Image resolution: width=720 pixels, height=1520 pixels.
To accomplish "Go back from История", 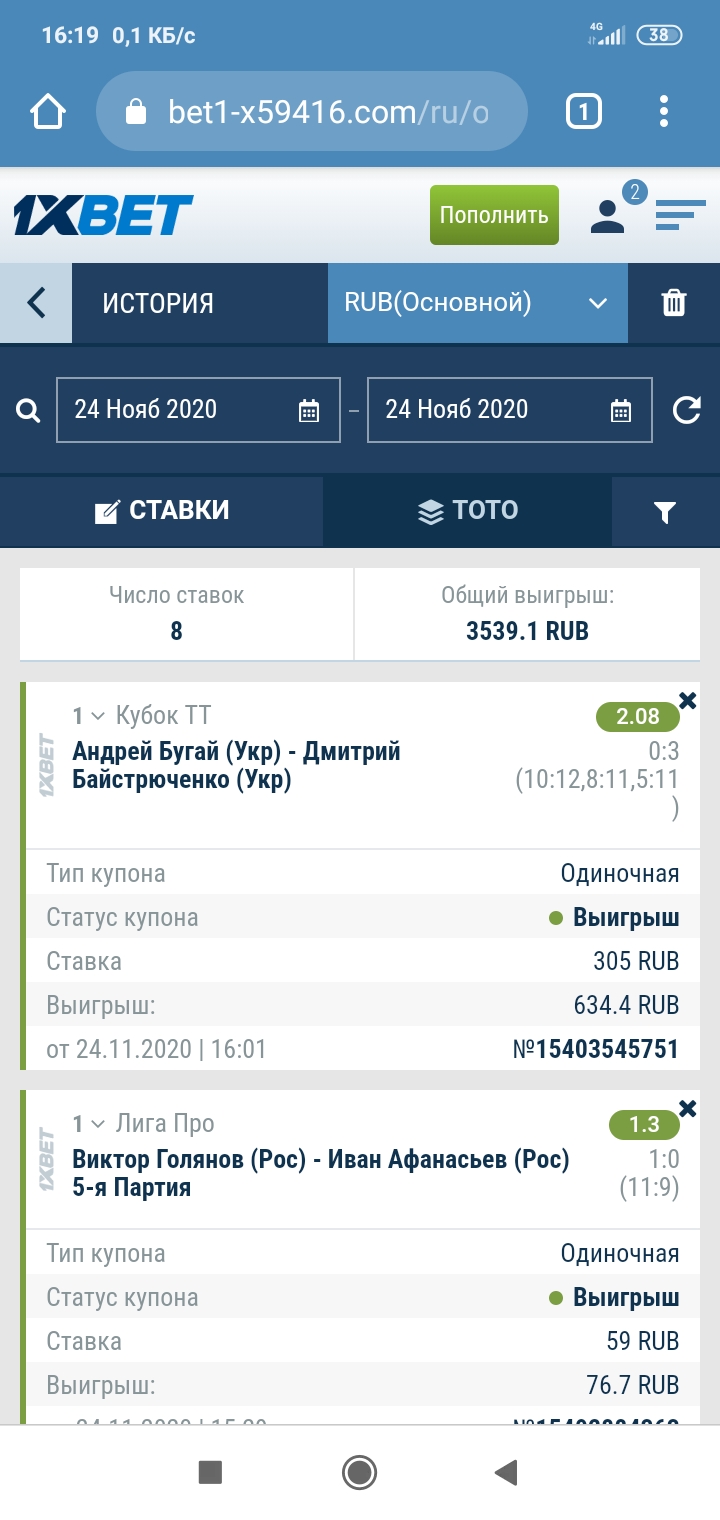I will 36,303.
